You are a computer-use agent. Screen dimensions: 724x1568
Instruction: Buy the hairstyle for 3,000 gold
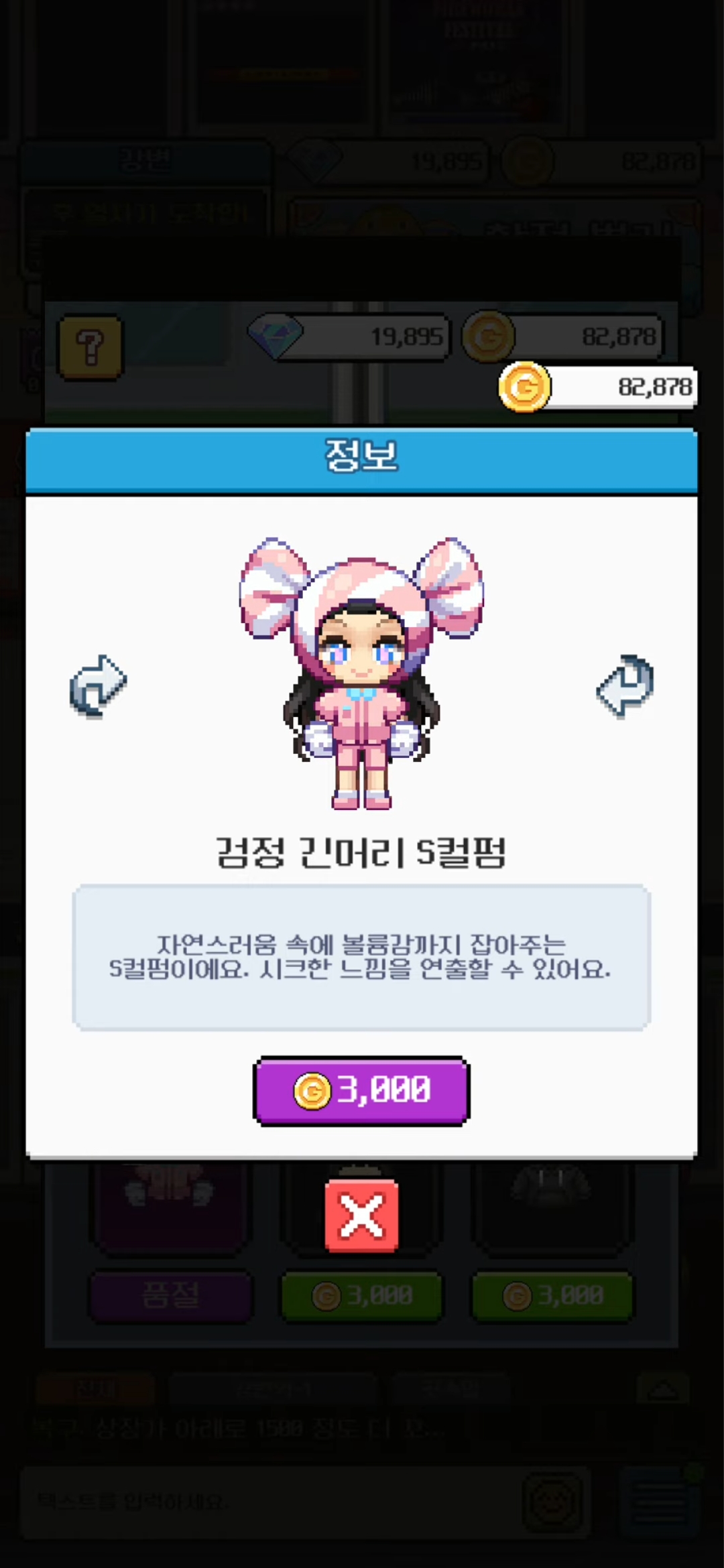[x=361, y=1090]
